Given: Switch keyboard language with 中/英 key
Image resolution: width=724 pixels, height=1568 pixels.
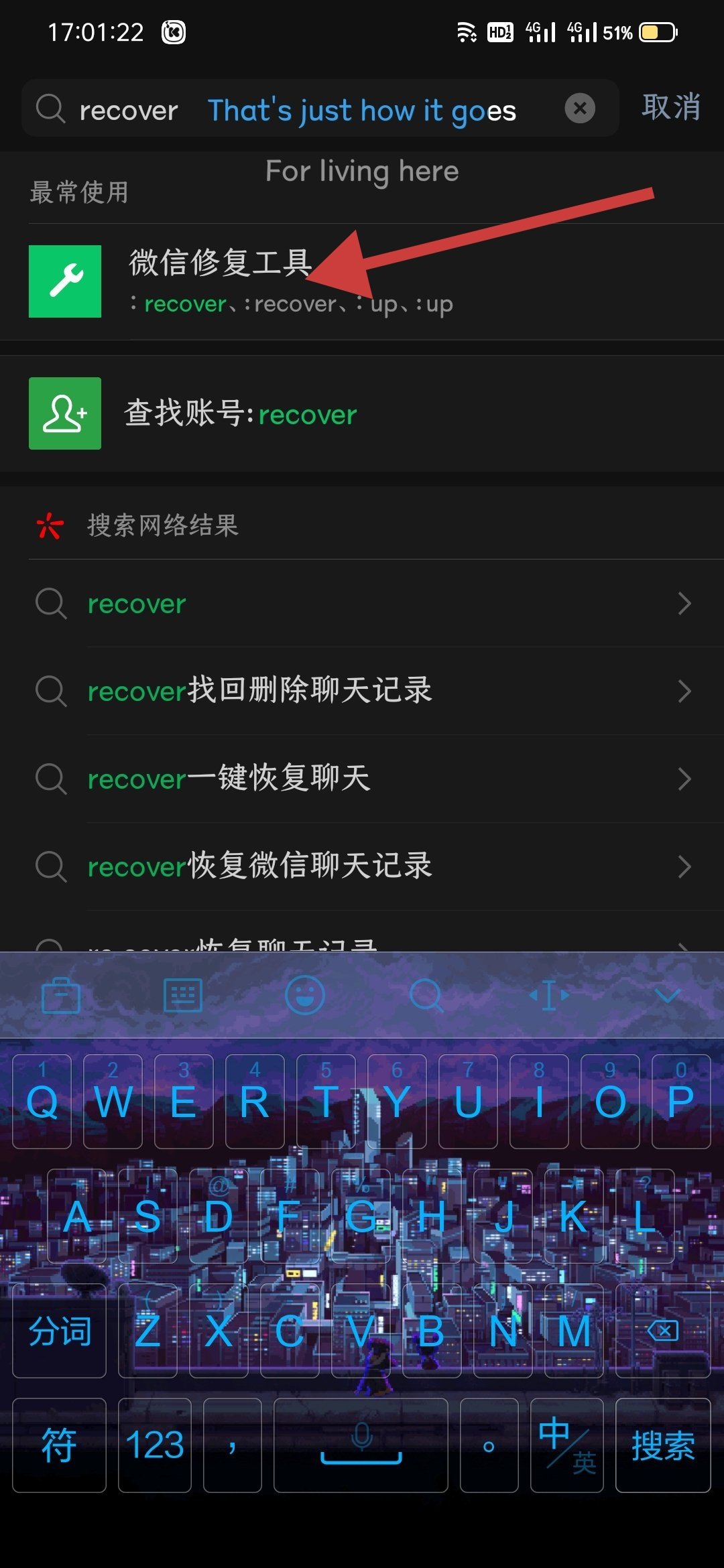Looking at the screenshot, I should click(566, 1445).
